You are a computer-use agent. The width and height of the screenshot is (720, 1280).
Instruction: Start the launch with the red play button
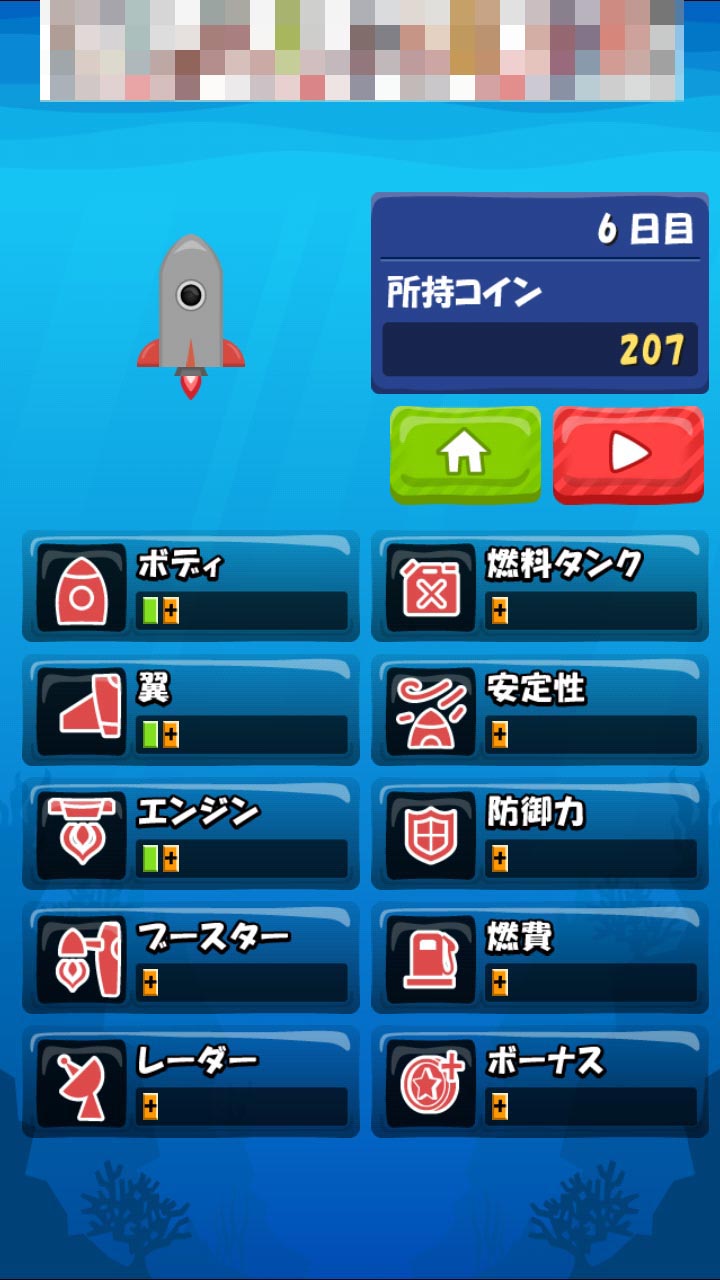click(x=628, y=453)
